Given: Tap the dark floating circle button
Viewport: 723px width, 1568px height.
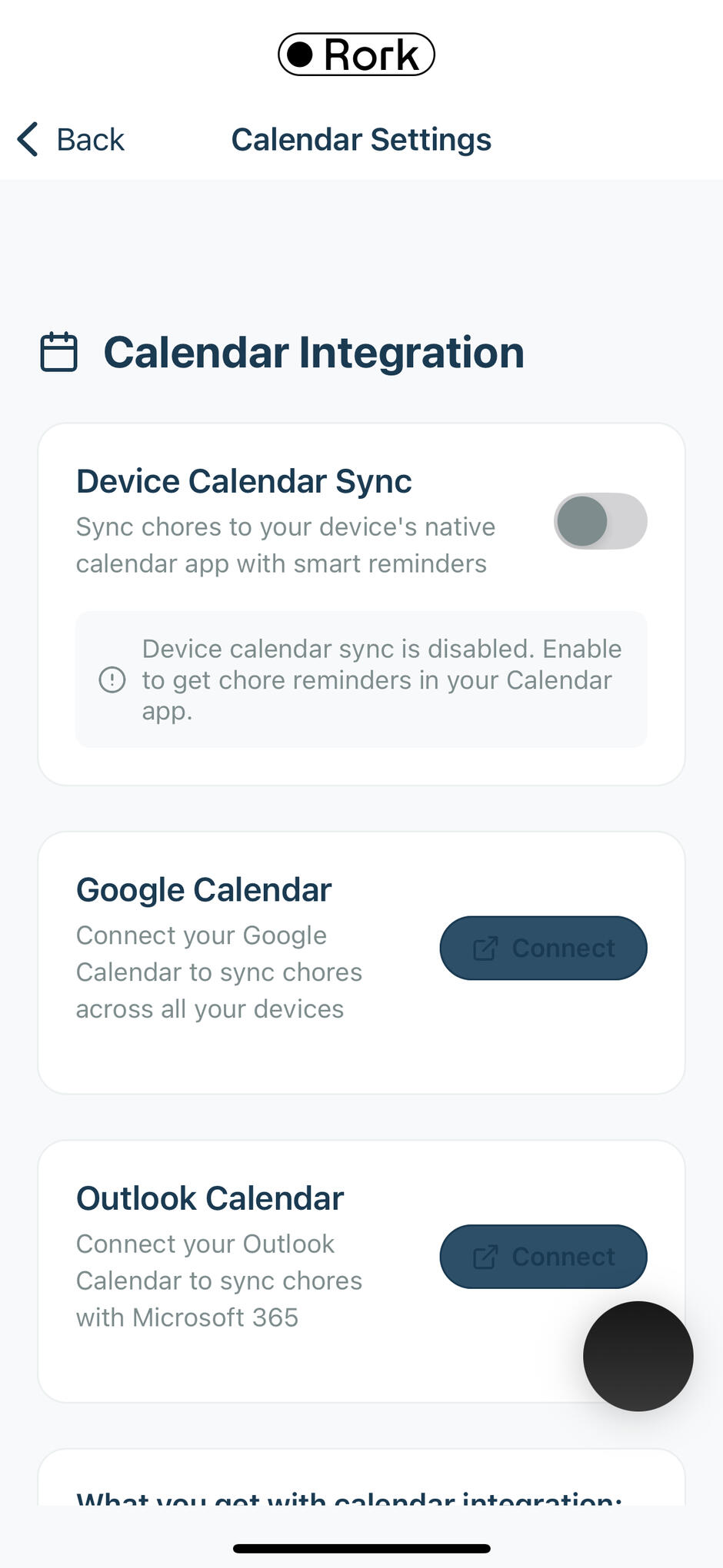Looking at the screenshot, I should tap(638, 1356).
